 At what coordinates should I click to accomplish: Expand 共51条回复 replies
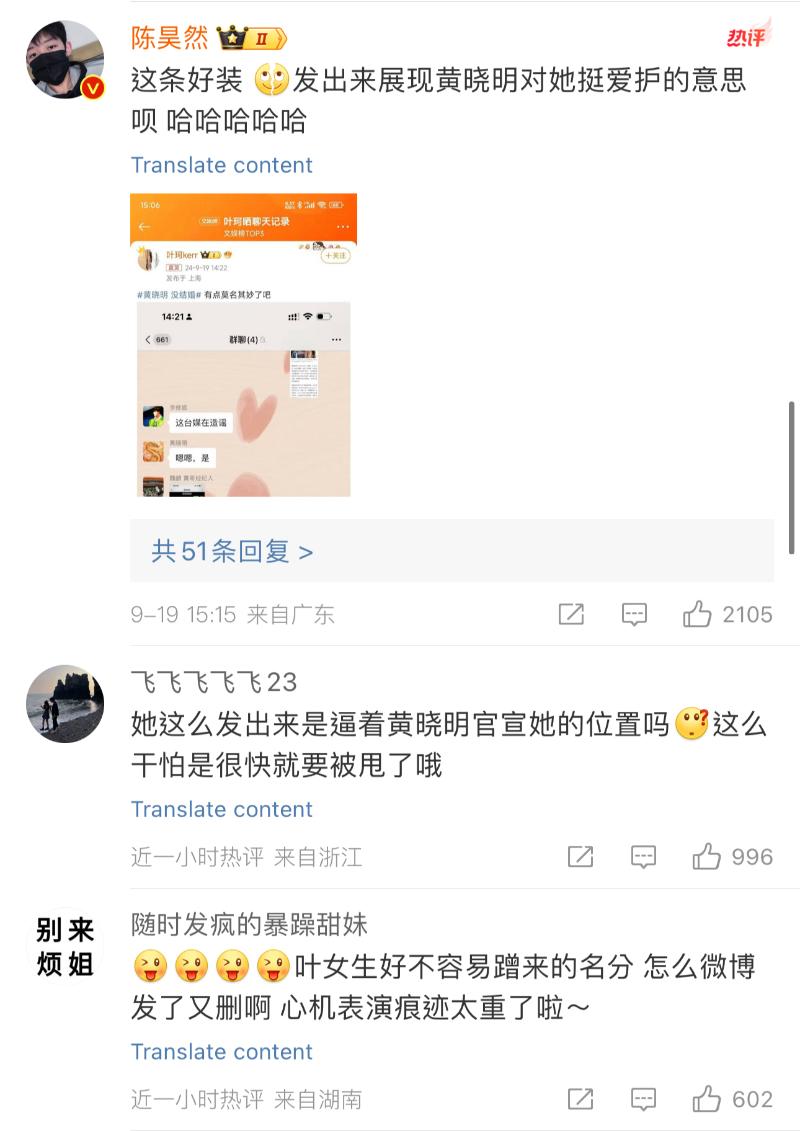232,550
